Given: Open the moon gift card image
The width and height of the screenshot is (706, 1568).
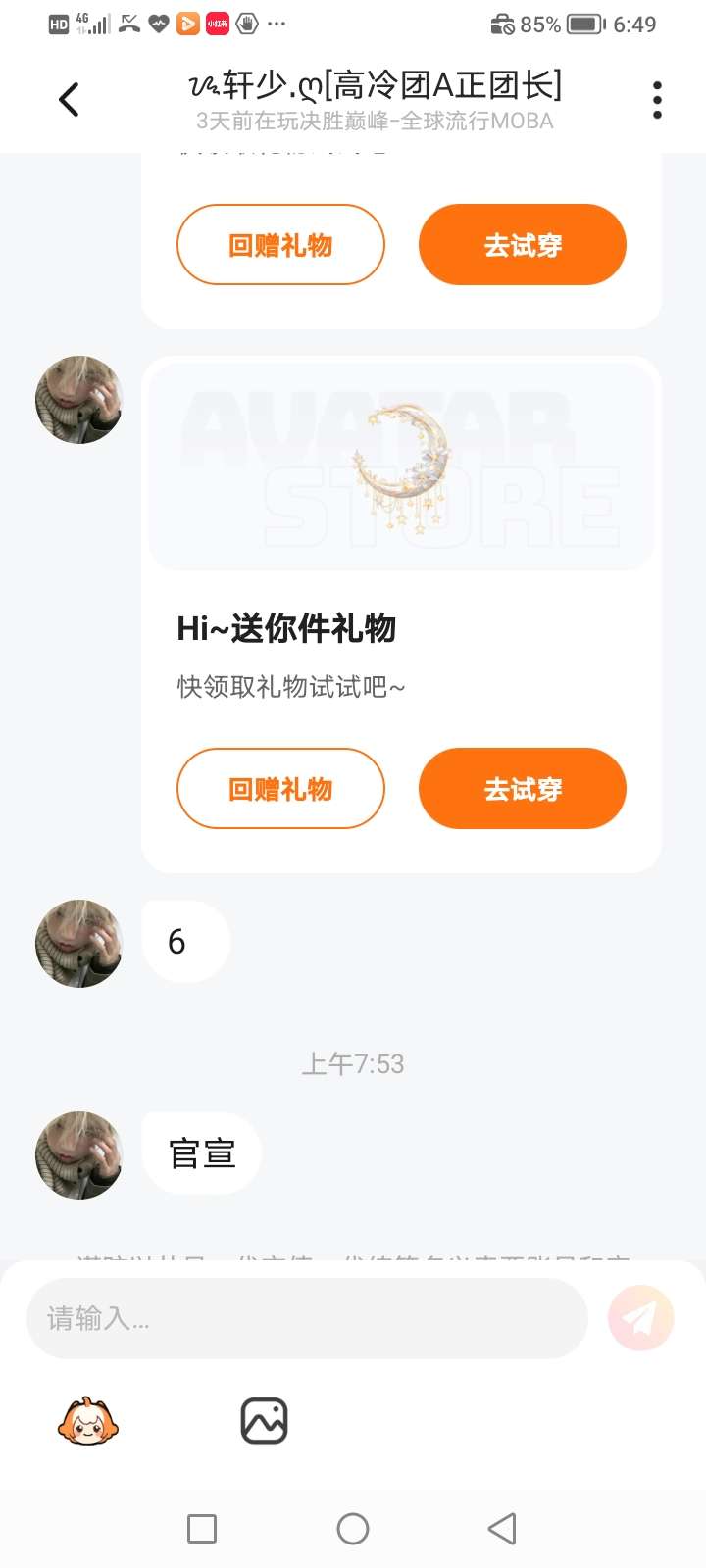Looking at the screenshot, I should [401, 466].
